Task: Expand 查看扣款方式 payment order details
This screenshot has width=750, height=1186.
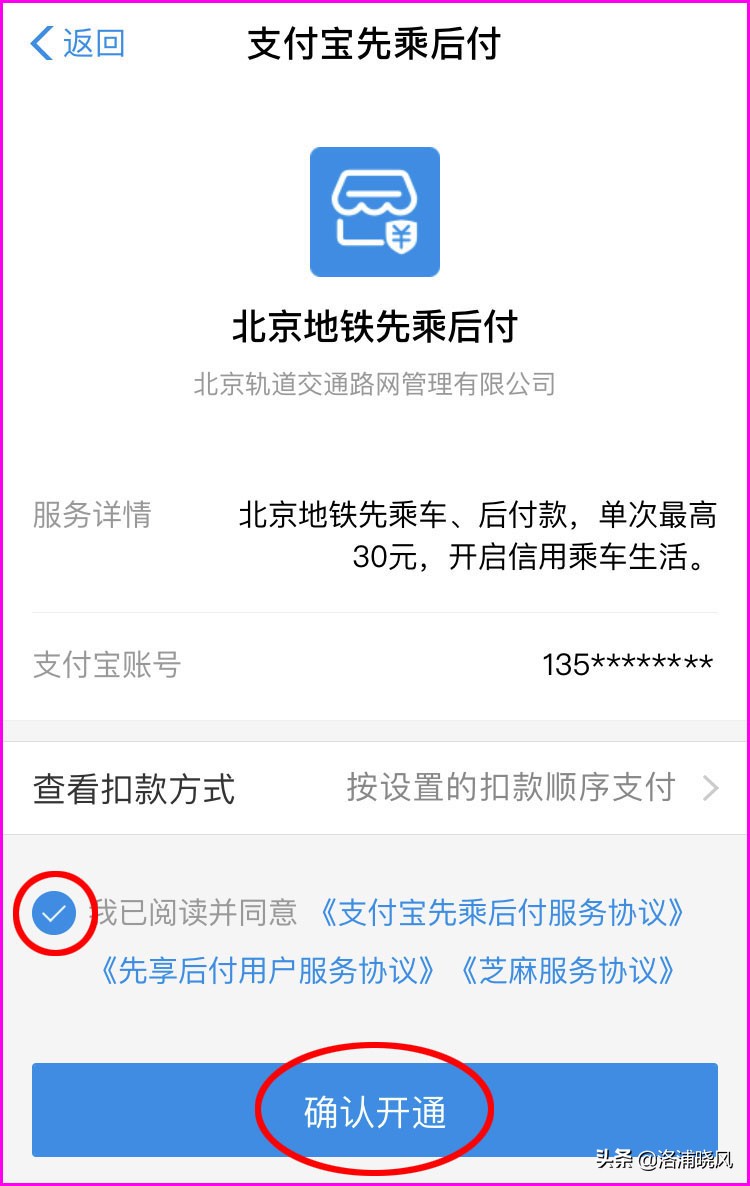Action: point(133,788)
